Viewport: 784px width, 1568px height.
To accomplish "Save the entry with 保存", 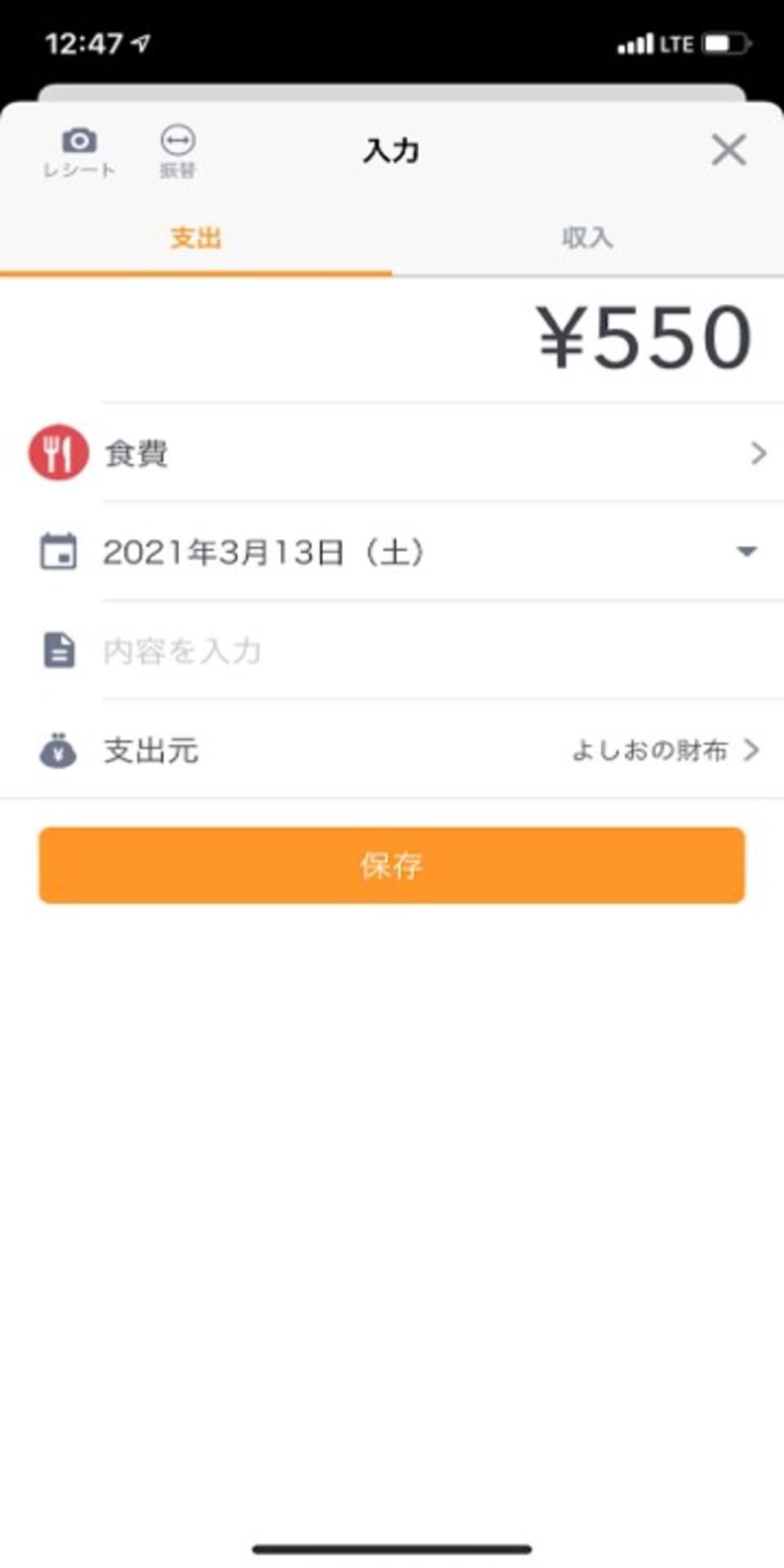I will point(392,866).
